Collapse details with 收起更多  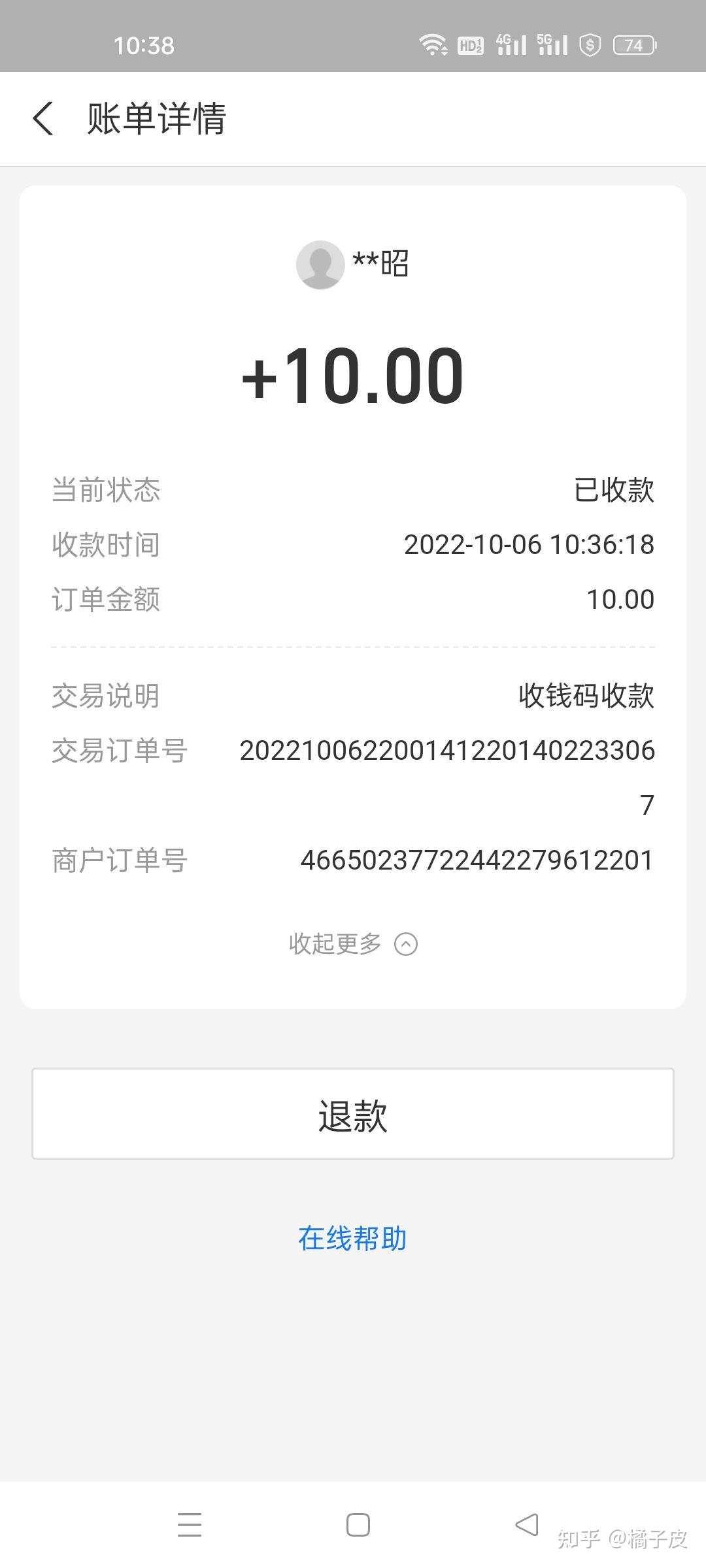click(x=353, y=944)
